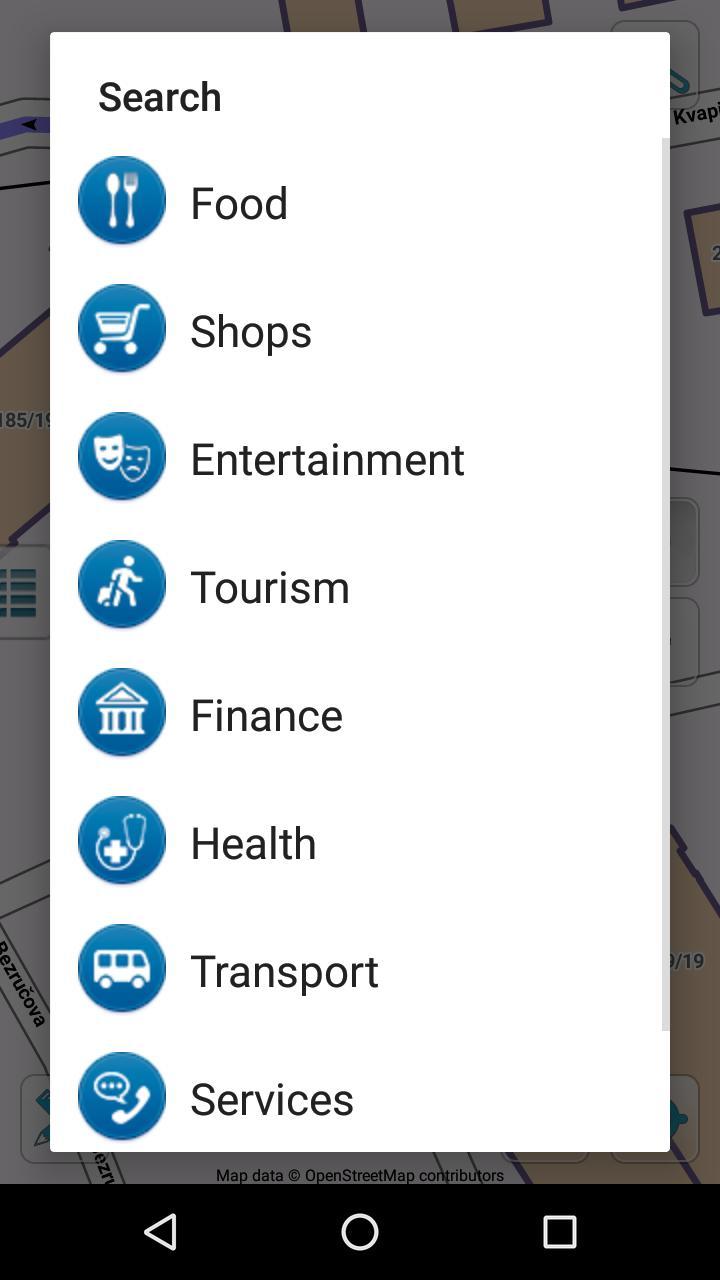The width and height of the screenshot is (720, 1280).
Task: Click the Shops shopping cart icon
Action: coord(121,328)
